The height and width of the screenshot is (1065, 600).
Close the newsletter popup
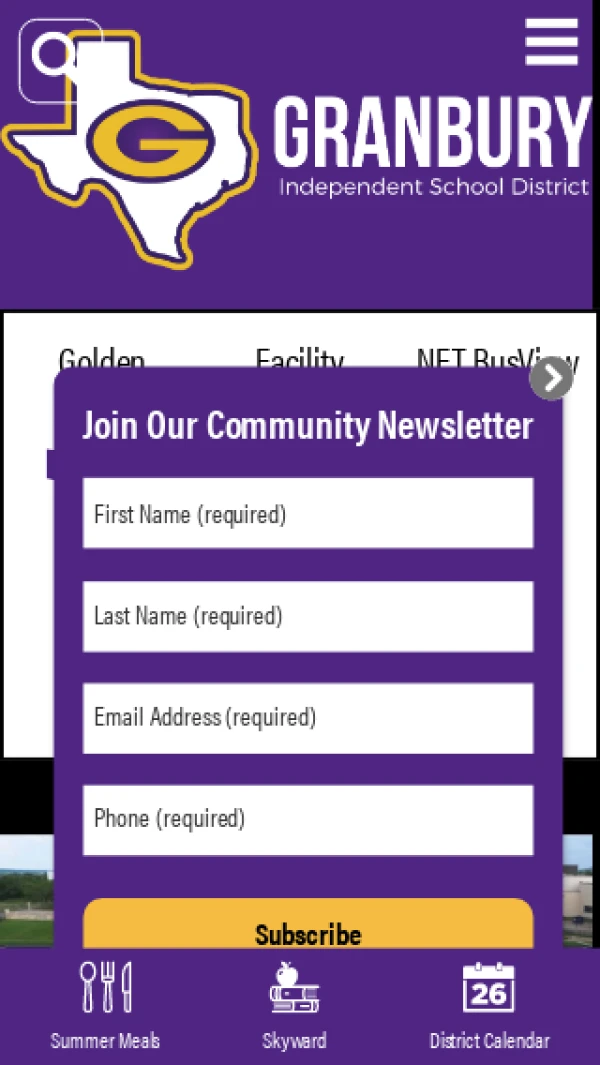tap(551, 378)
